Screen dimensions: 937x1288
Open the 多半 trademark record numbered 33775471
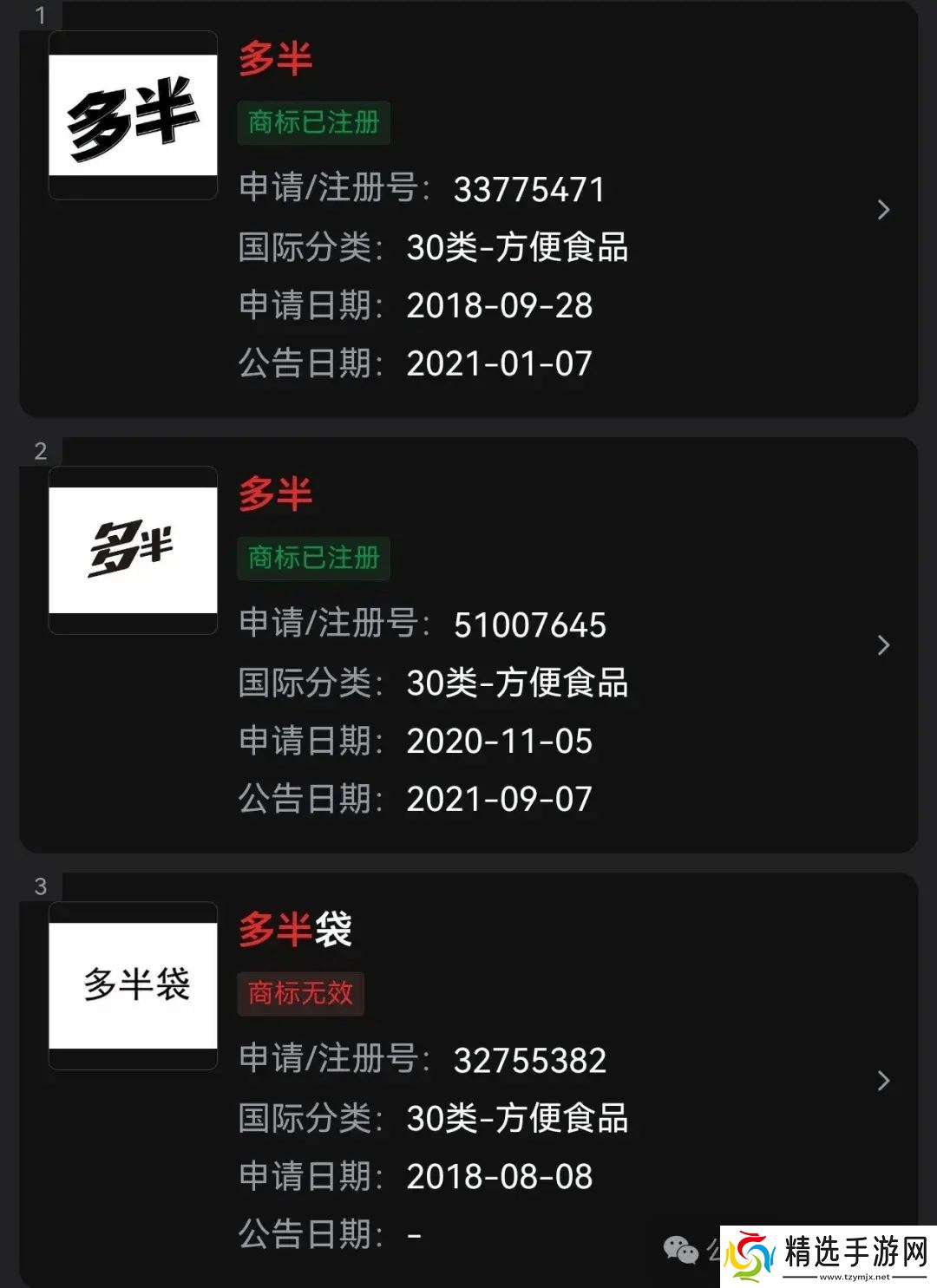coord(883,210)
